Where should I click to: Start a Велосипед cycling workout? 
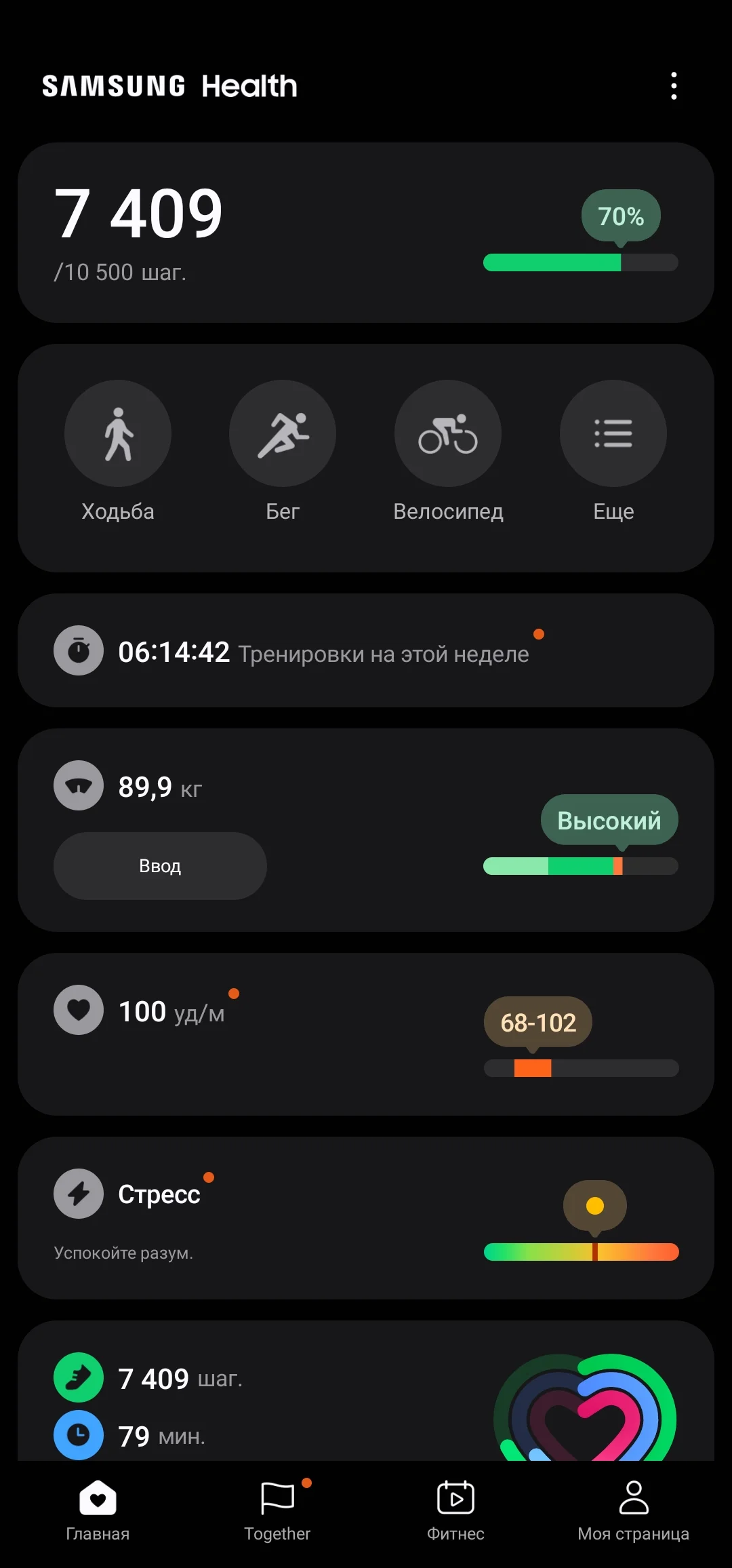(448, 433)
